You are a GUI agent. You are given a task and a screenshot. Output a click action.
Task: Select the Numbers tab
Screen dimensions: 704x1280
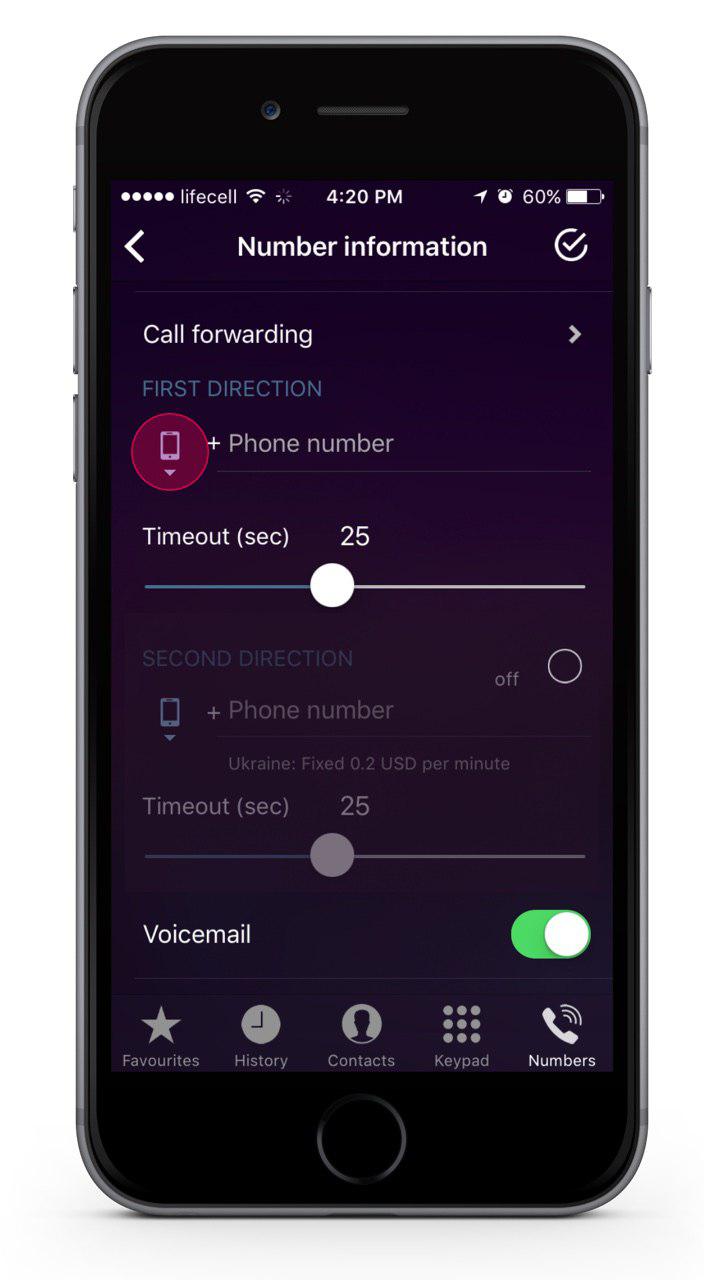pyautogui.click(x=562, y=1036)
